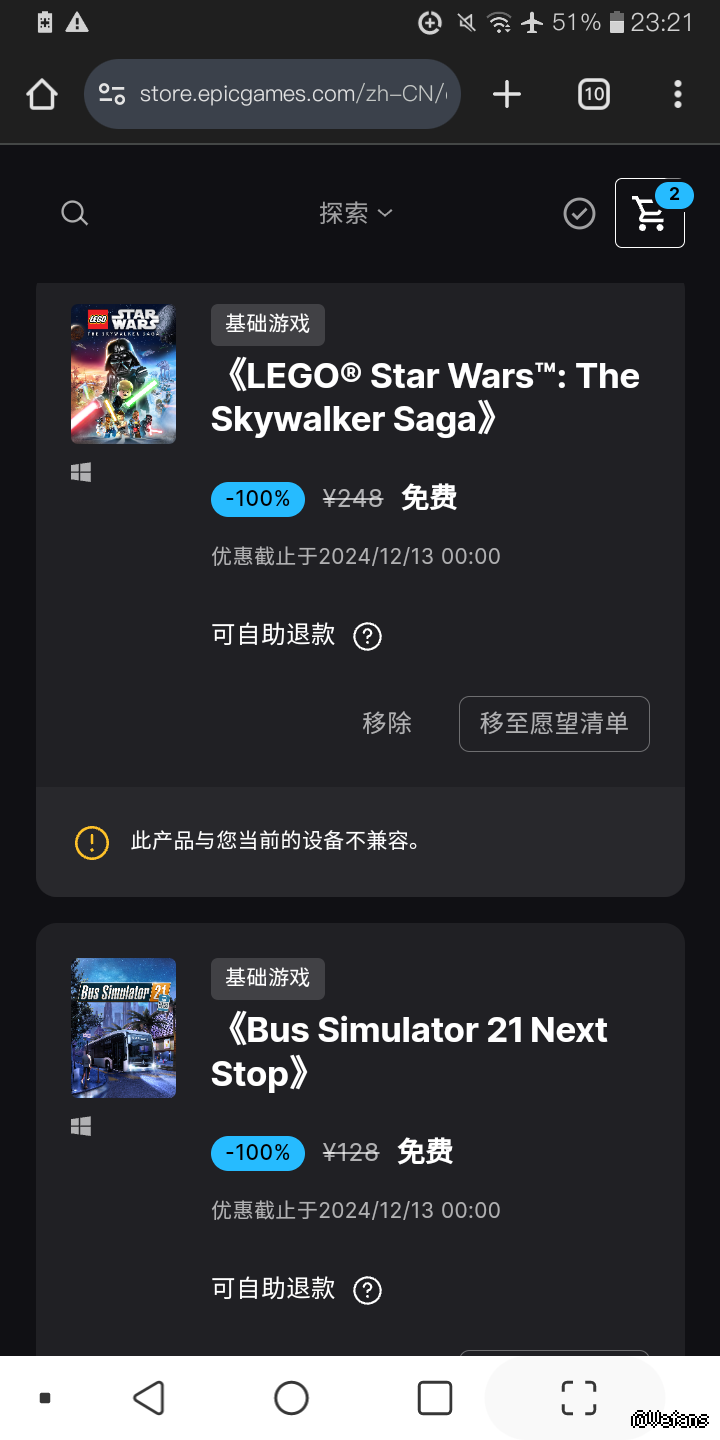720x1440 pixels.
Task: Edit the store.epicgames.com address bar
Action: click(290, 95)
